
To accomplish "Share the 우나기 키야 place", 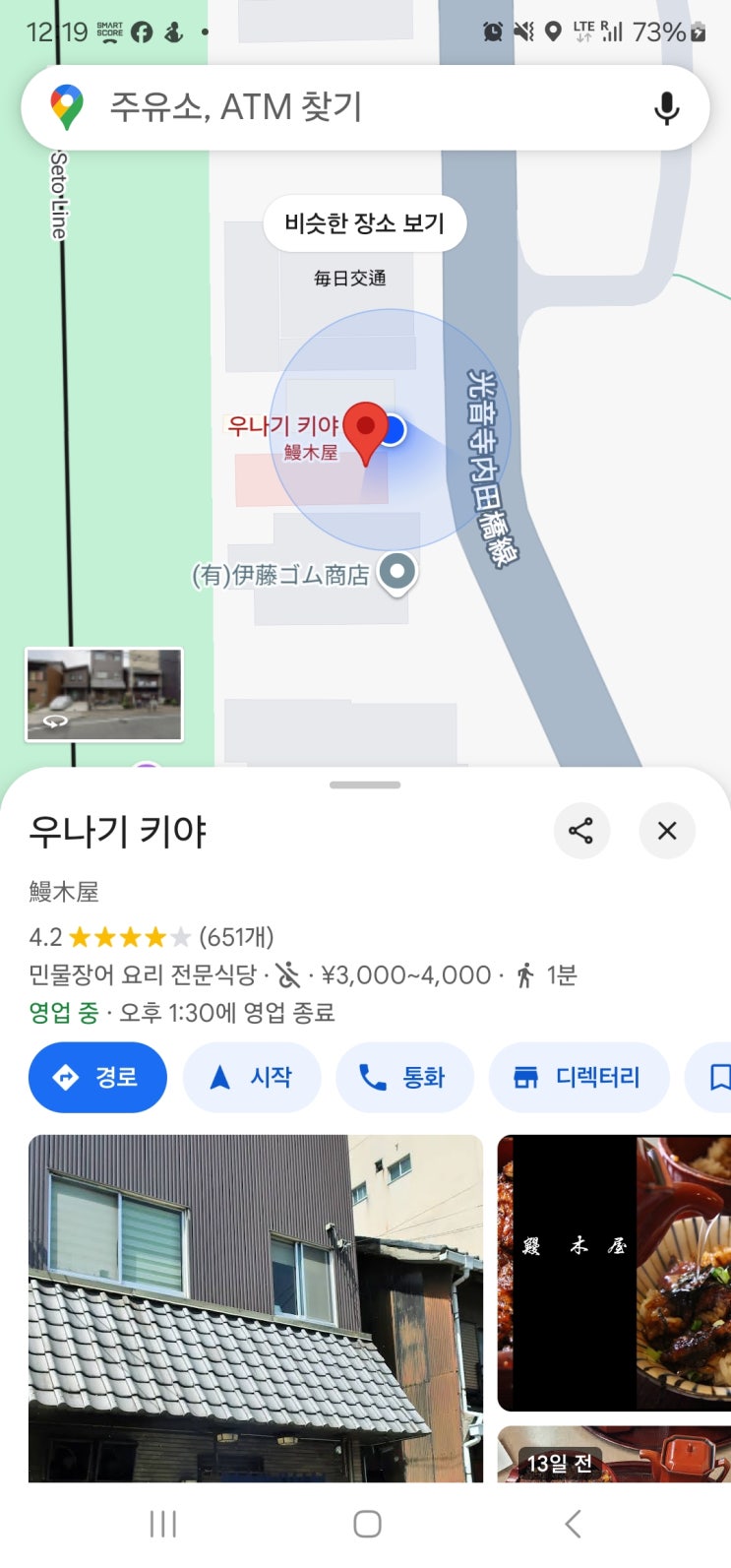I will (580, 831).
